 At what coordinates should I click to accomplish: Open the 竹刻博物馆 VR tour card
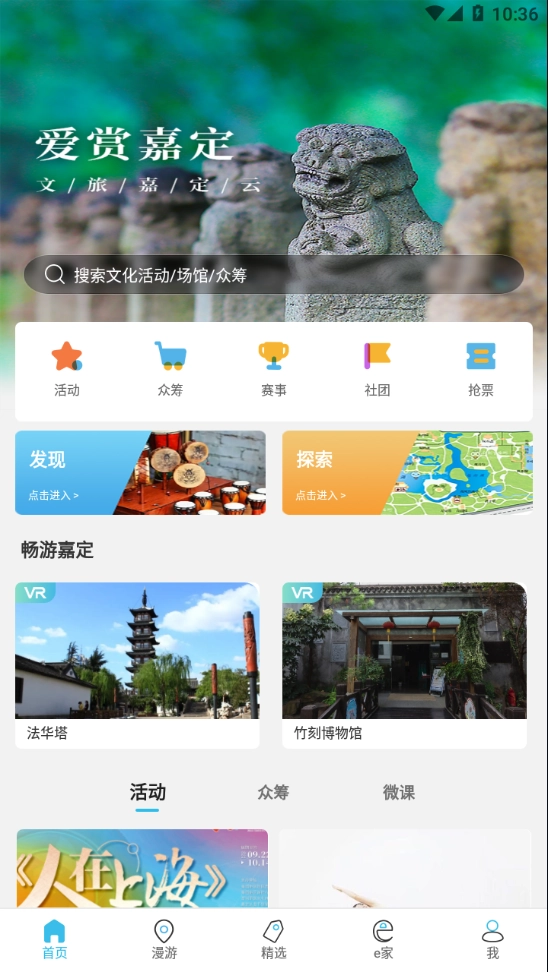coord(404,665)
